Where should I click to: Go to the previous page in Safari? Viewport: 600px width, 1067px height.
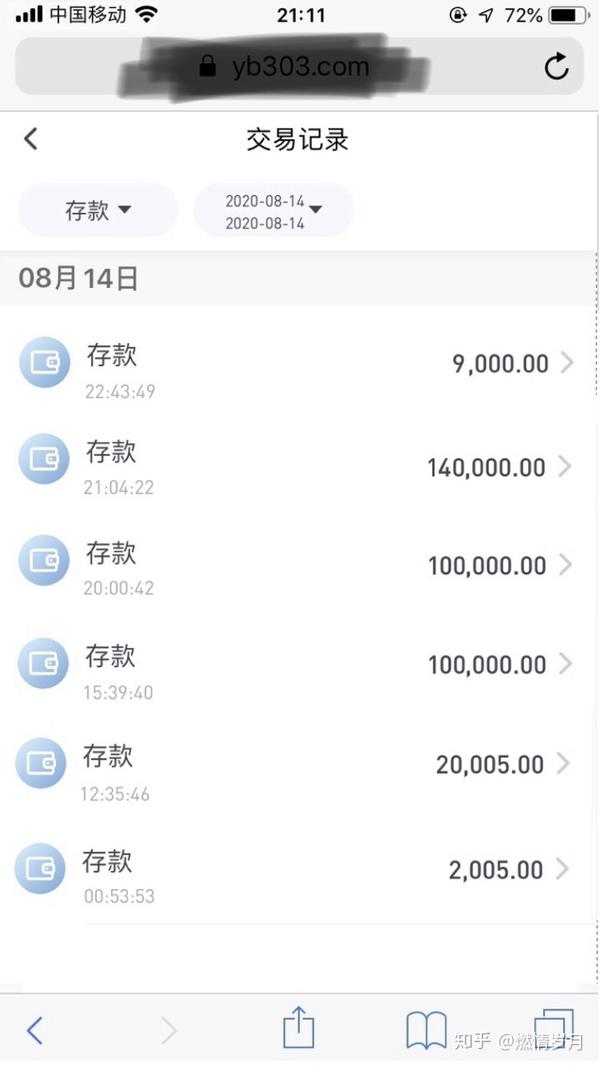[x=35, y=1029]
